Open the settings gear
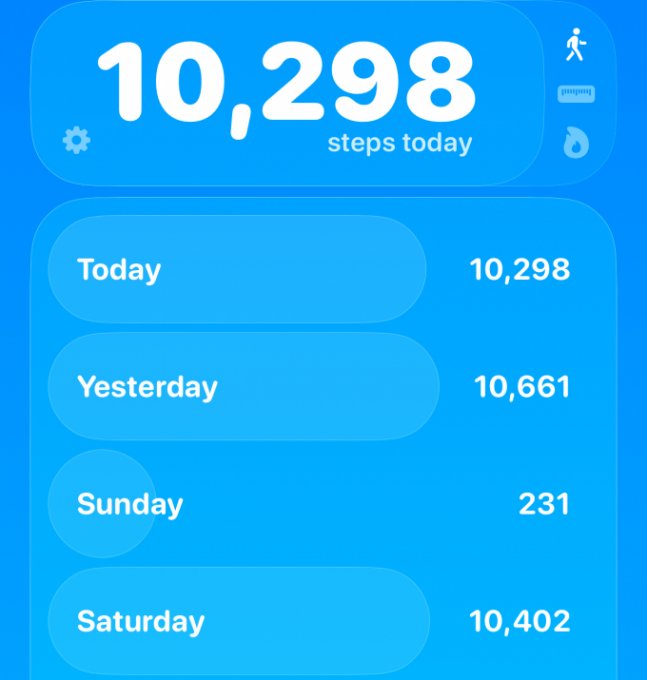 pyautogui.click(x=76, y=140)
